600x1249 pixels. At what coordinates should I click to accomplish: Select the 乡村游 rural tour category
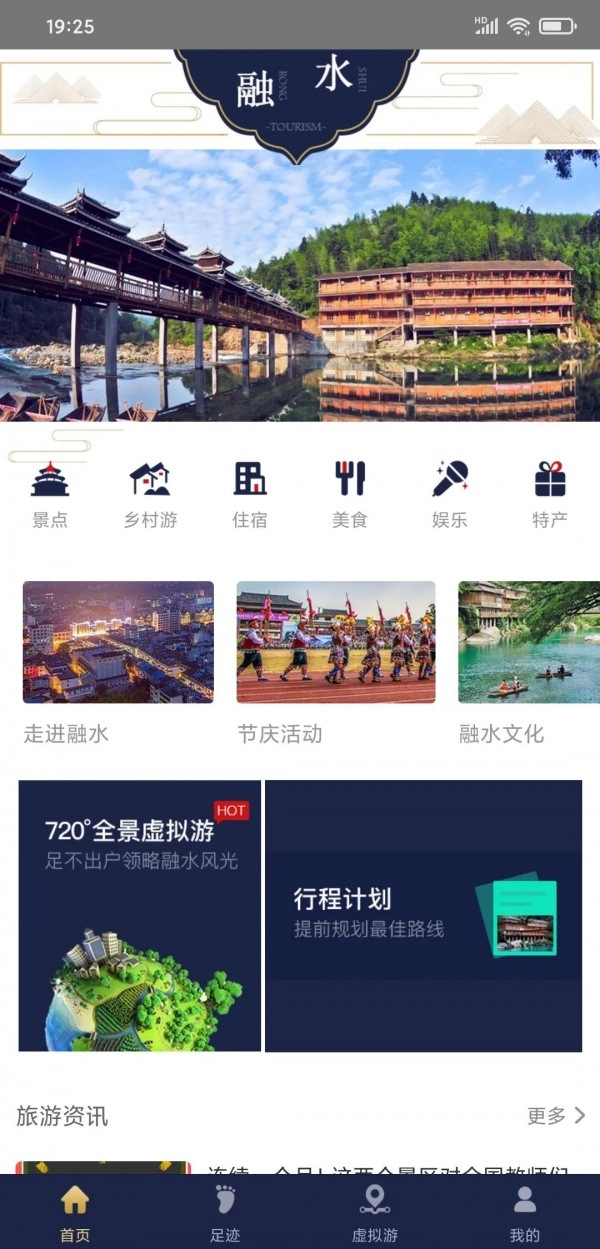[x=150, y=493]
